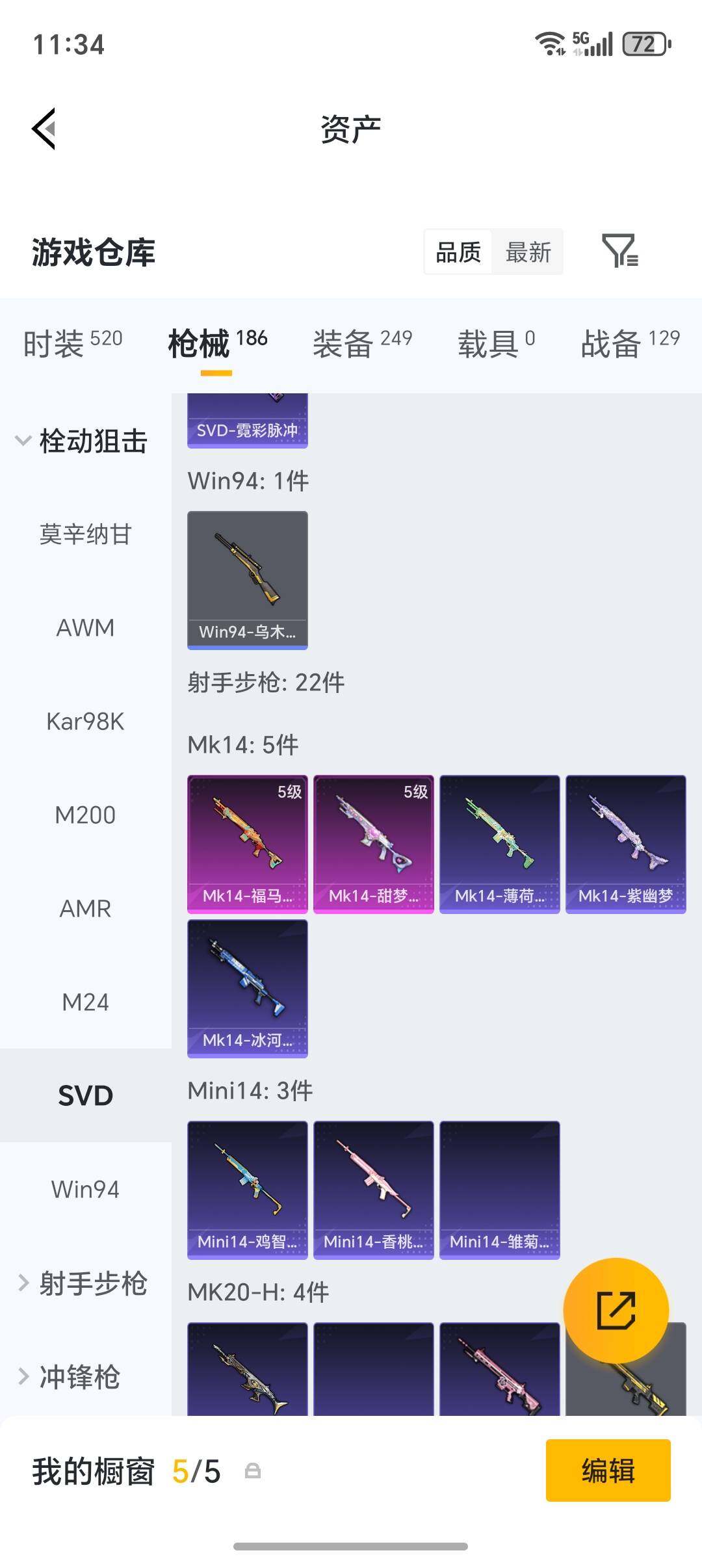Open the Mk14-紫幽梦 skin tile

tap(626, 844)
